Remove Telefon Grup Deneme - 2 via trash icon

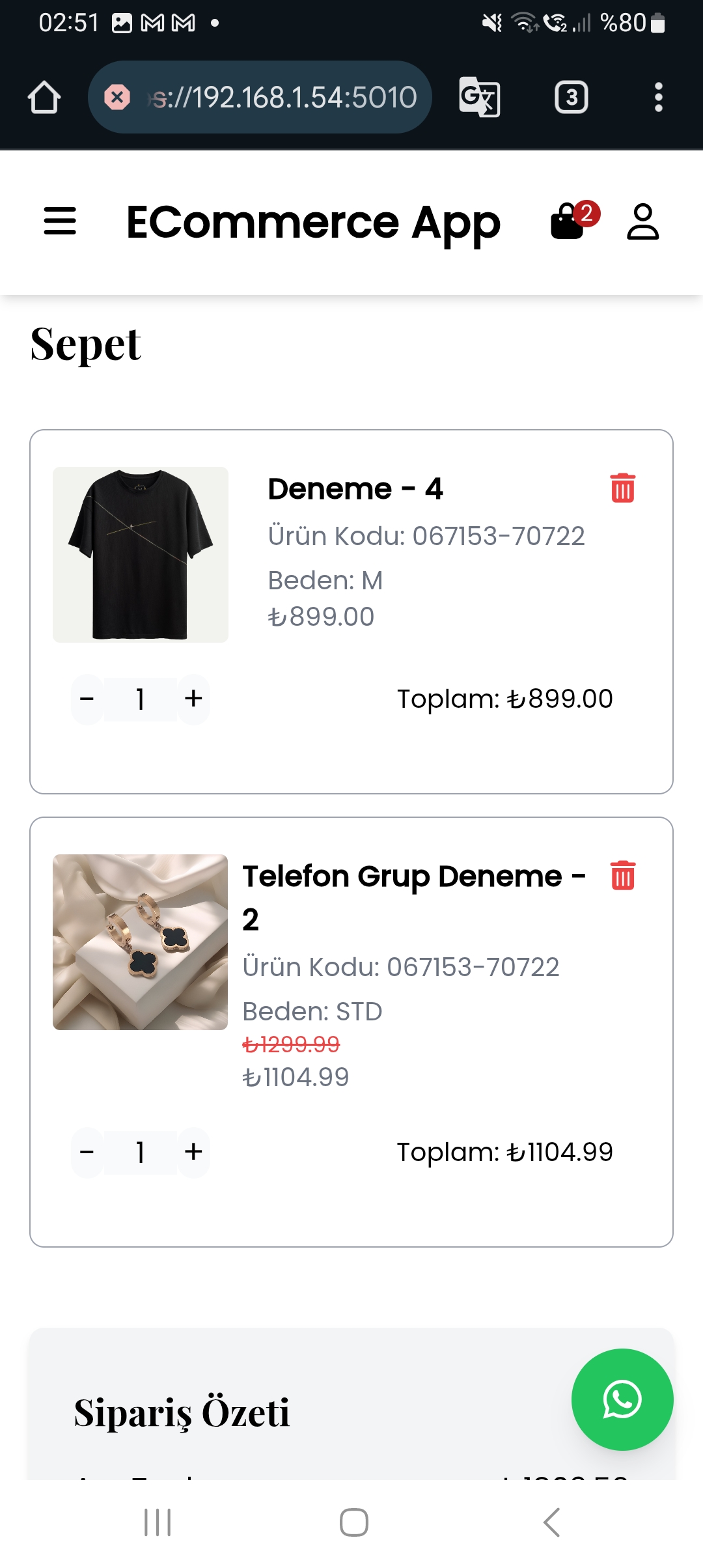click(622, 876)
